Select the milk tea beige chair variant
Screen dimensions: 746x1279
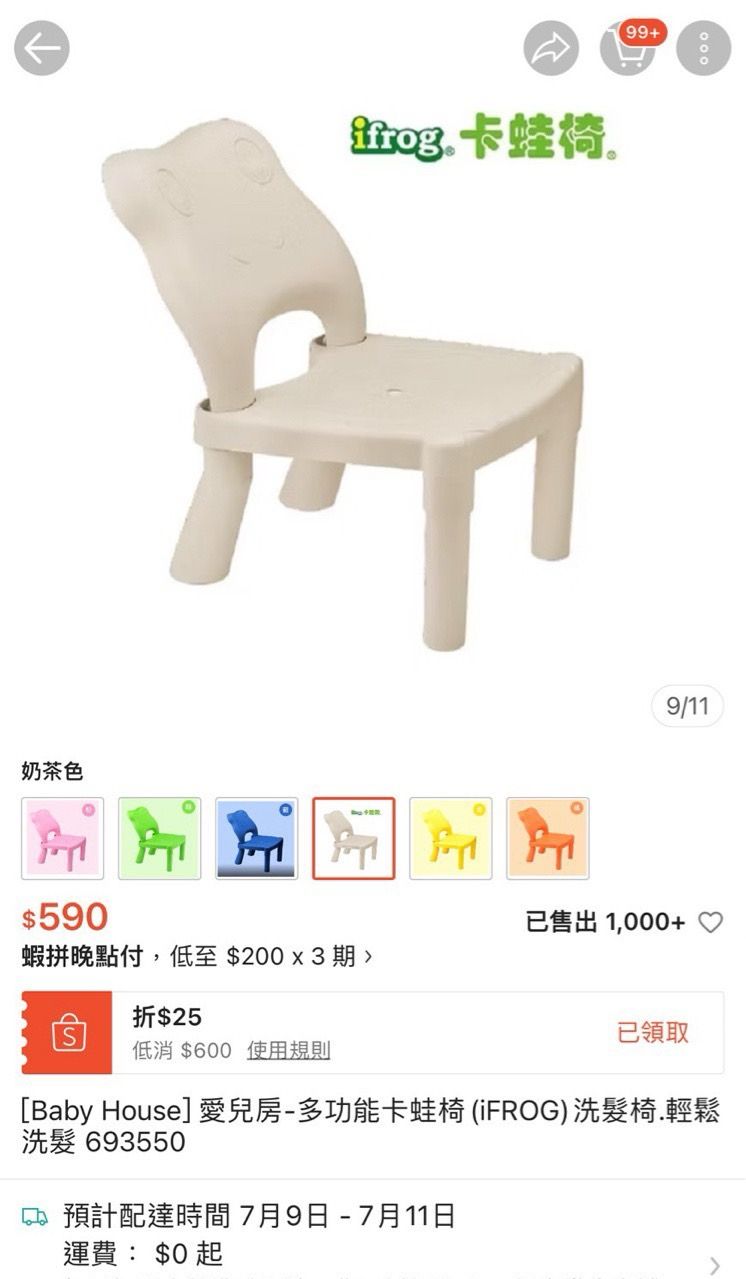point(353,838)
